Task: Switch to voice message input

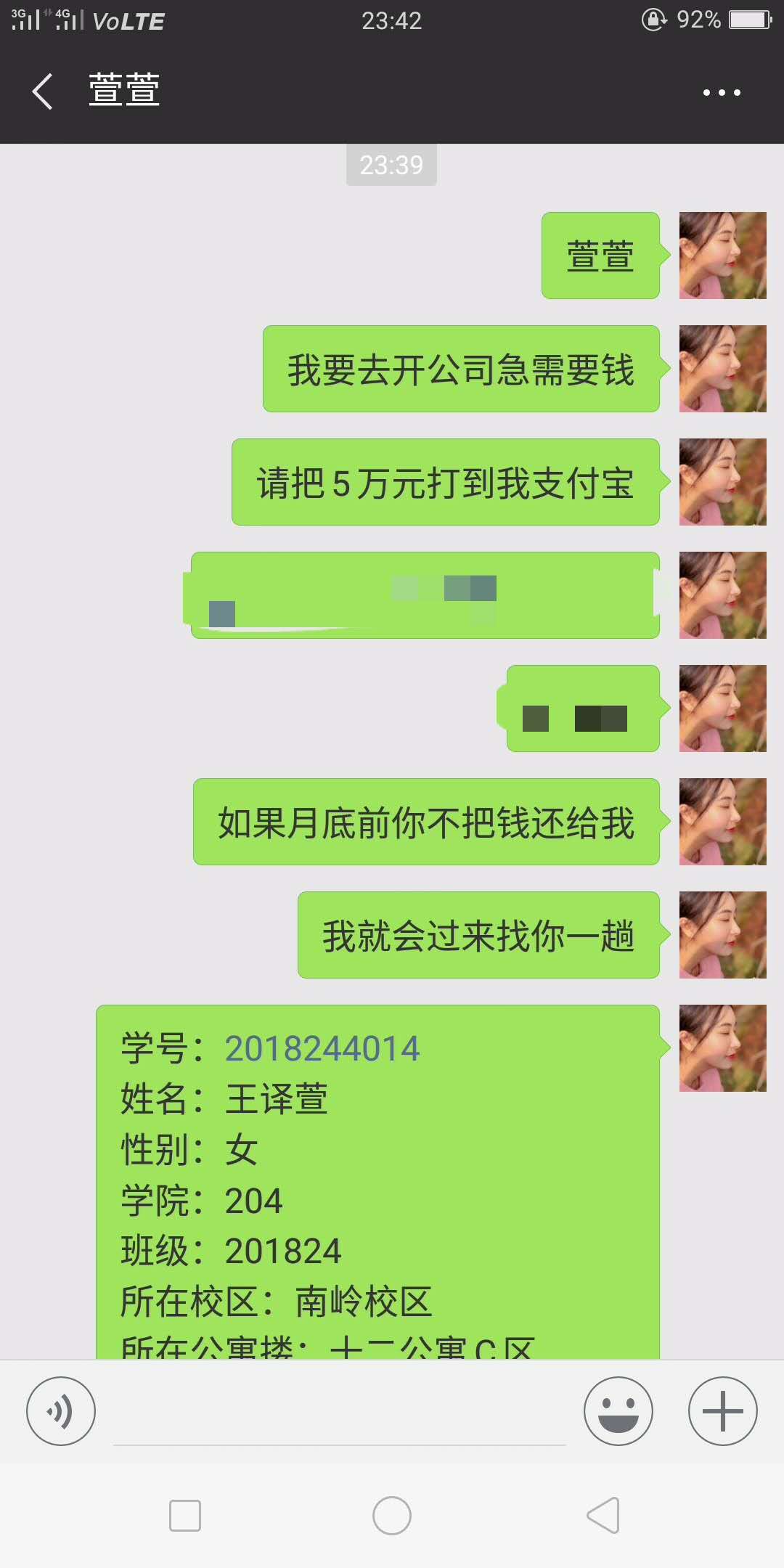Action: click(61, 1411)
